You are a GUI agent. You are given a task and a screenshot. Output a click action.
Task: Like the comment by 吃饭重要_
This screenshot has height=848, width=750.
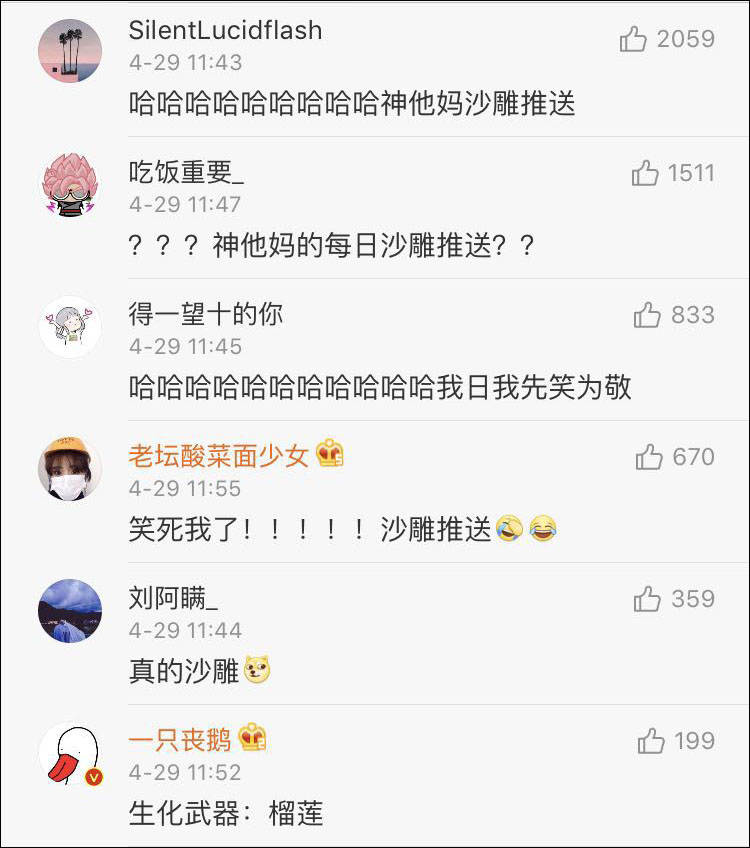[645, 174]
